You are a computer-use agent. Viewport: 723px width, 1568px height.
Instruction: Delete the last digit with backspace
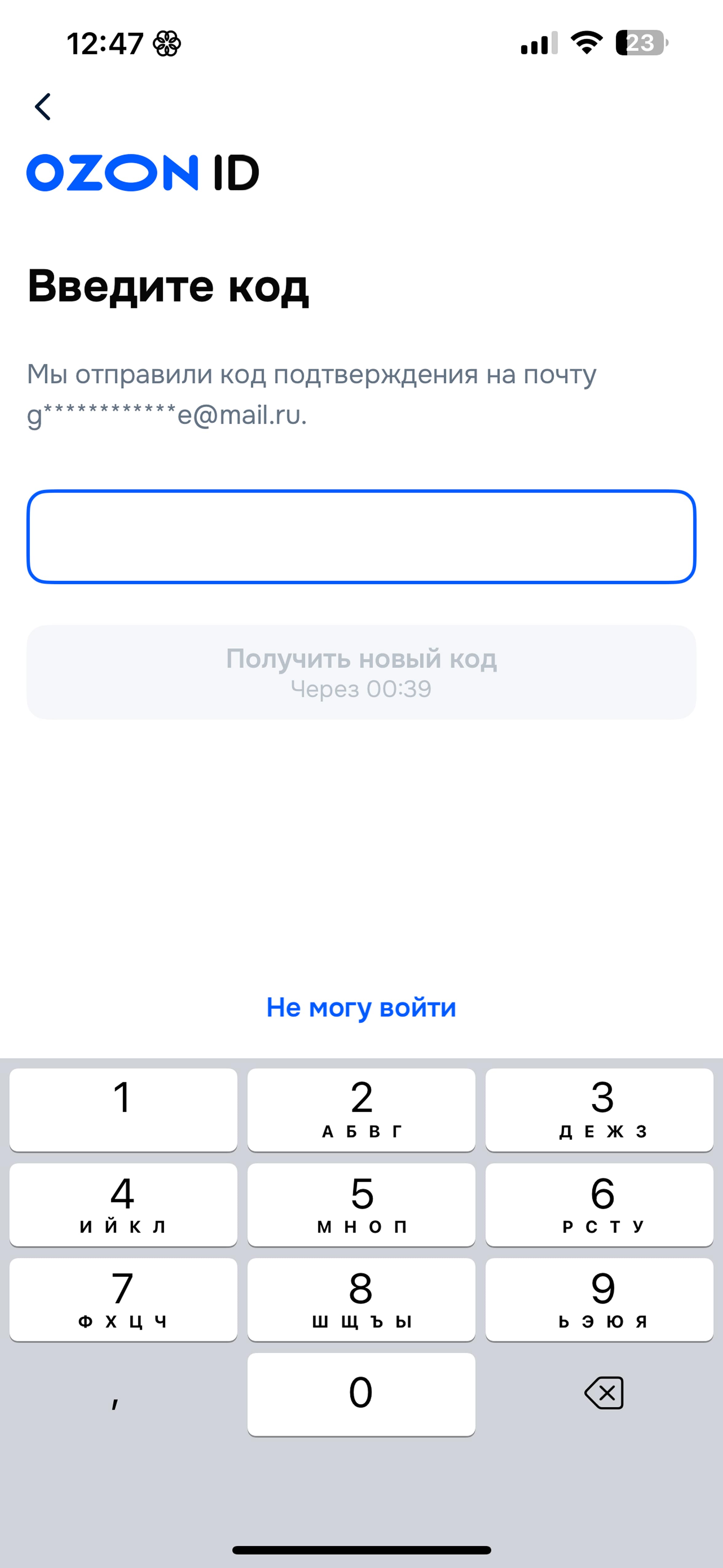point(604,1393)
